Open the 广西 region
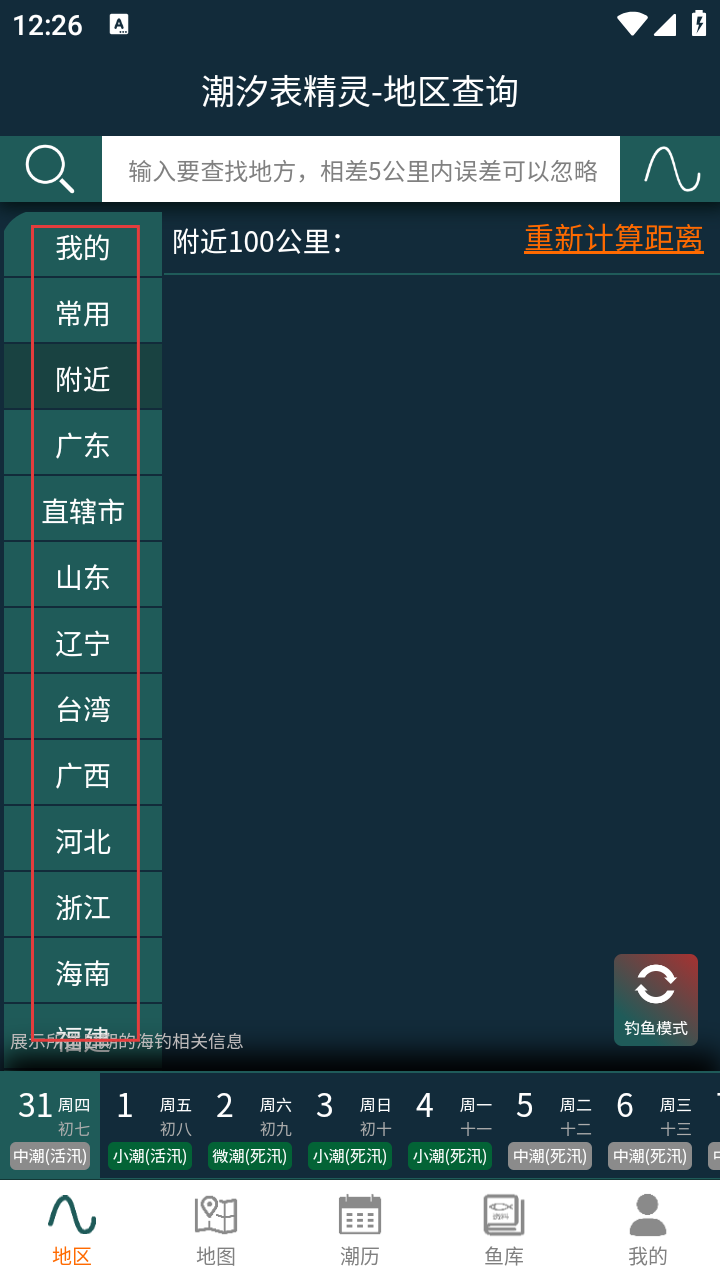This screenshot has width=720, height=1280. [83, 775]
